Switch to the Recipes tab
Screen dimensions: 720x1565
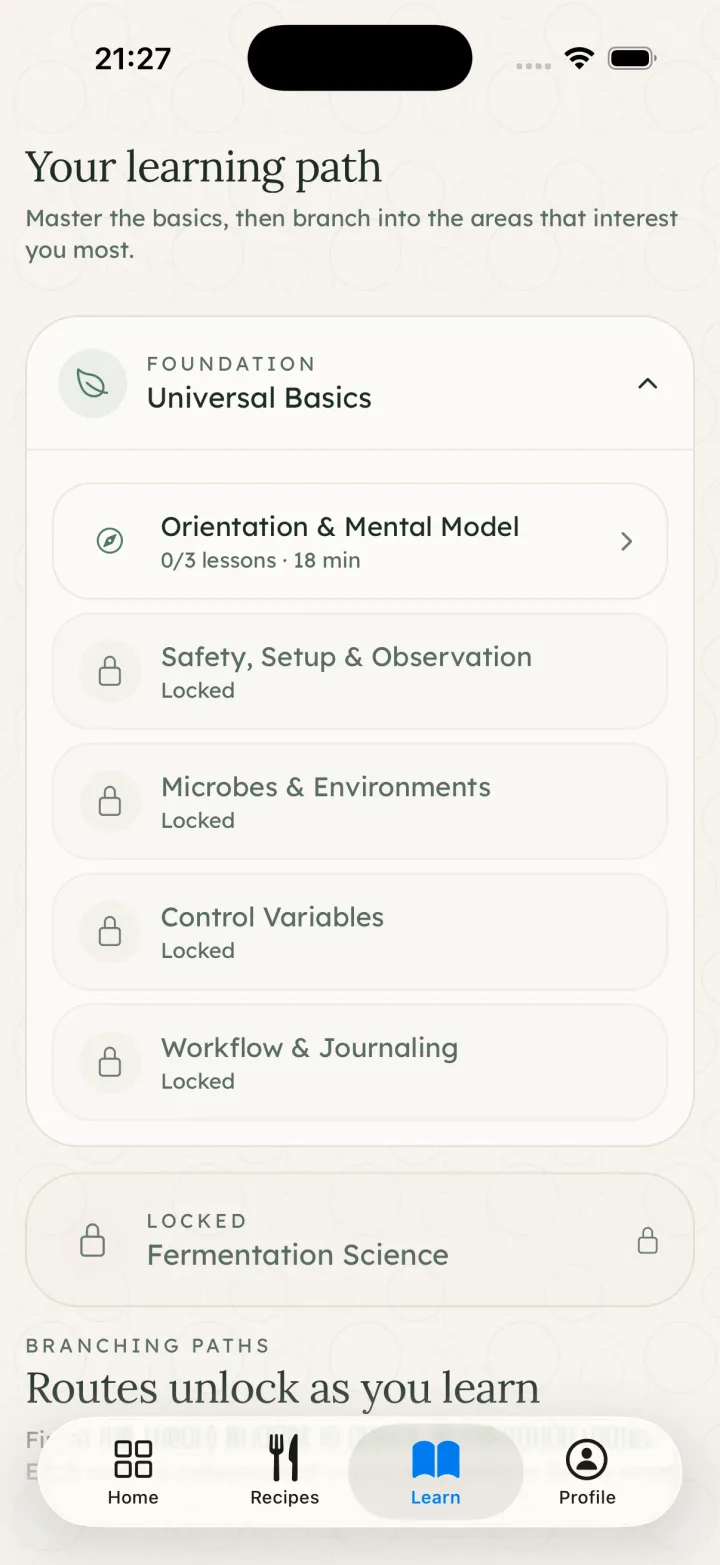pos(285,1472)
